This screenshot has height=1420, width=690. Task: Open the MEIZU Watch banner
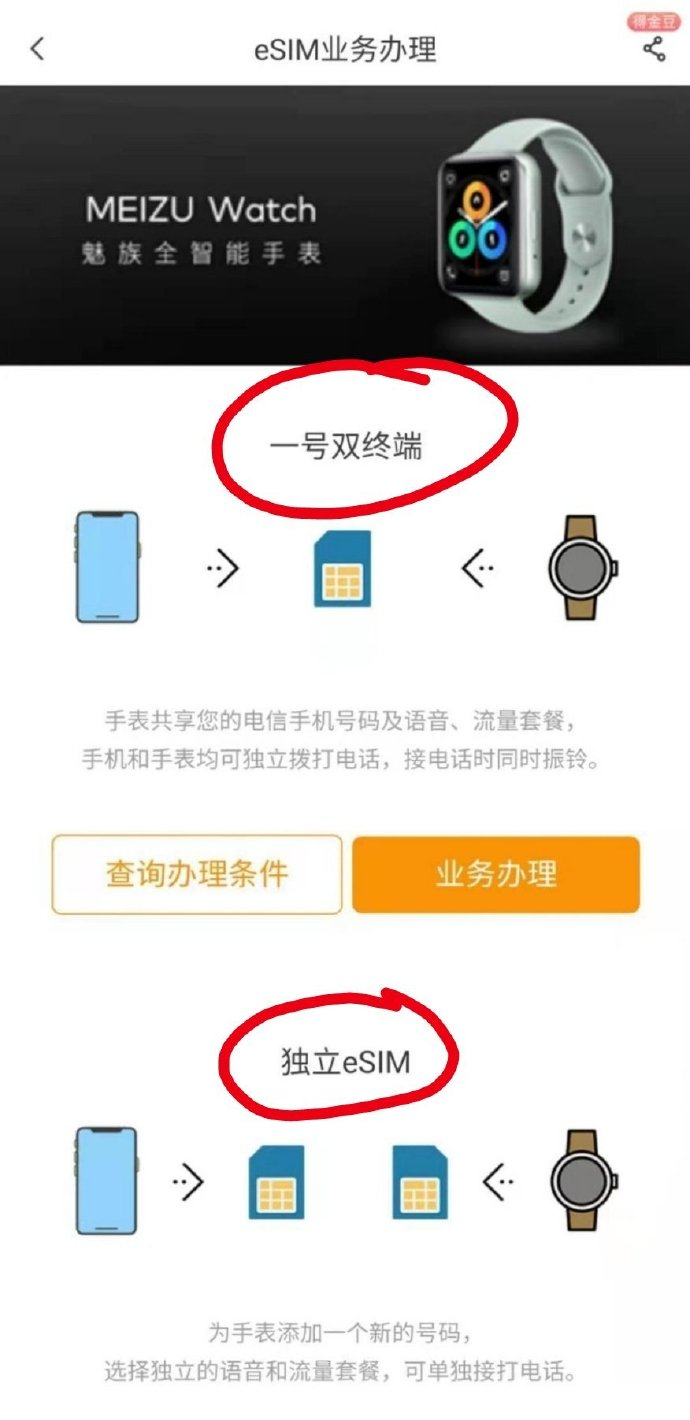(x=345, y=225)
